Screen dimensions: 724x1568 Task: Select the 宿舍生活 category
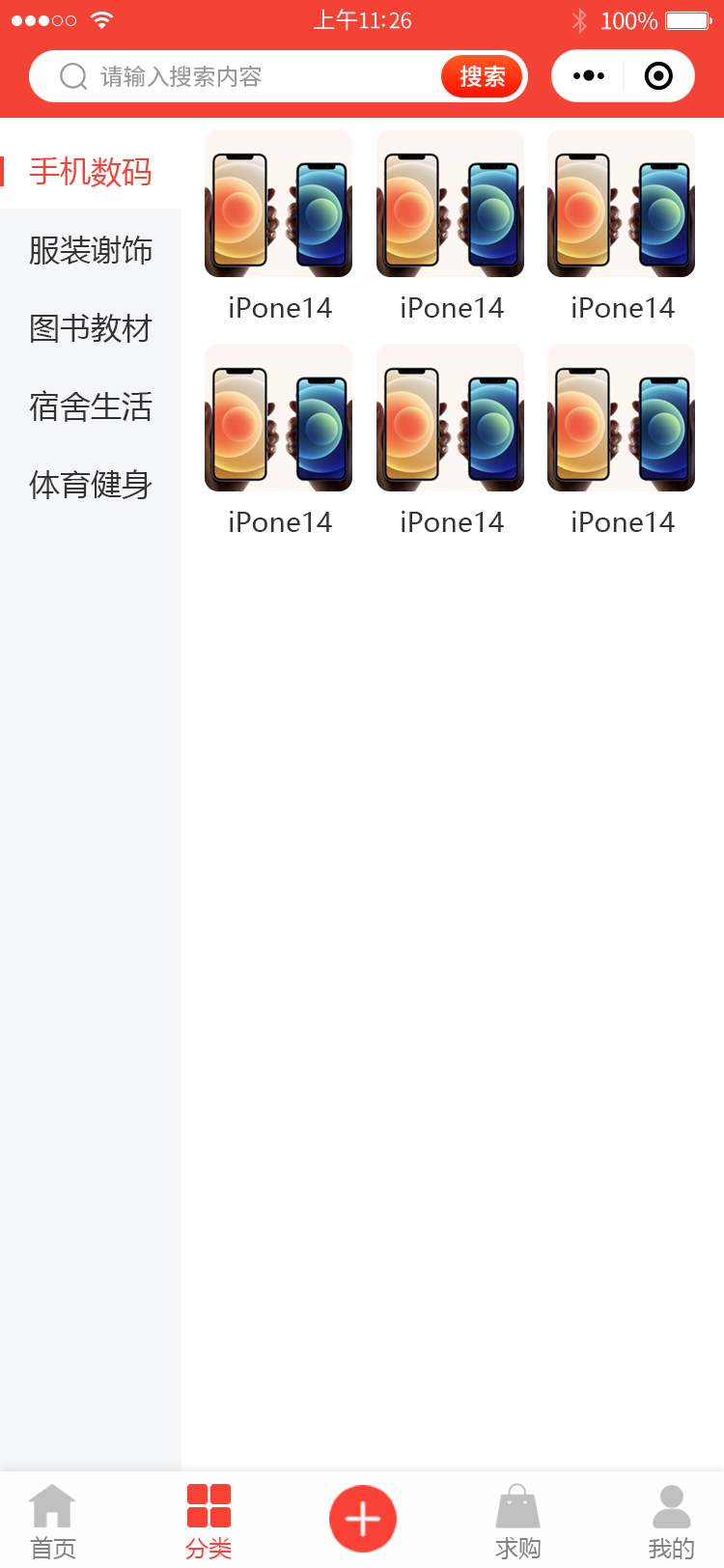[91, 406]
